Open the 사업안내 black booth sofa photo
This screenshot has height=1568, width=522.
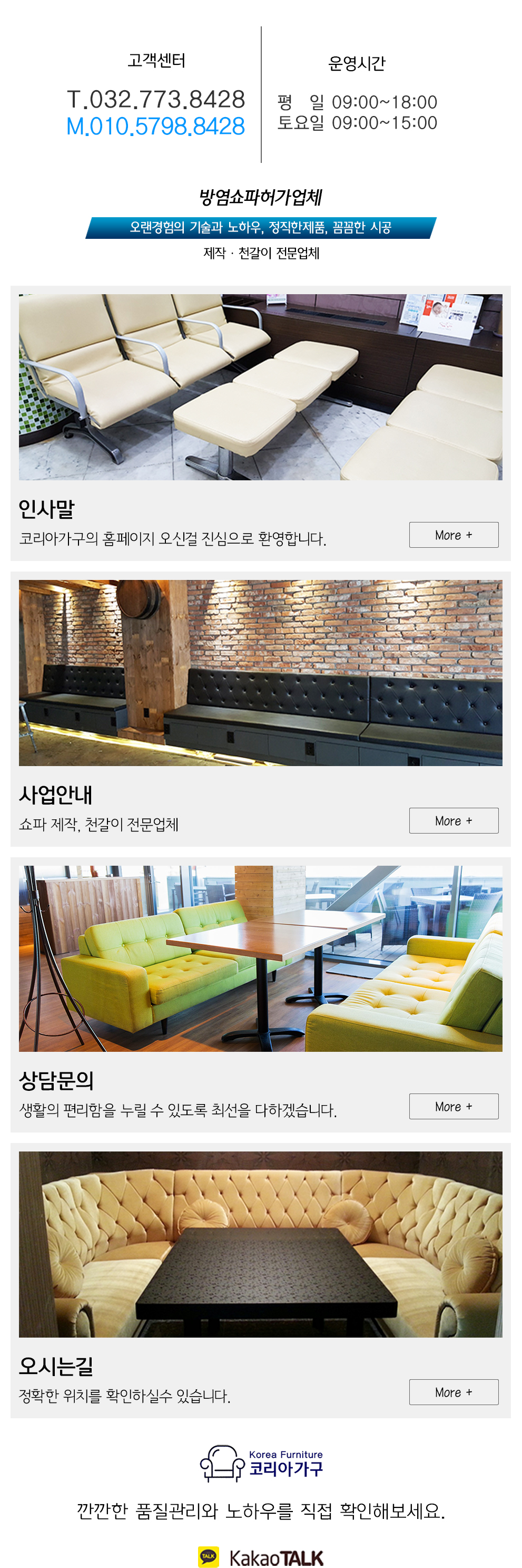click(260, 673)
